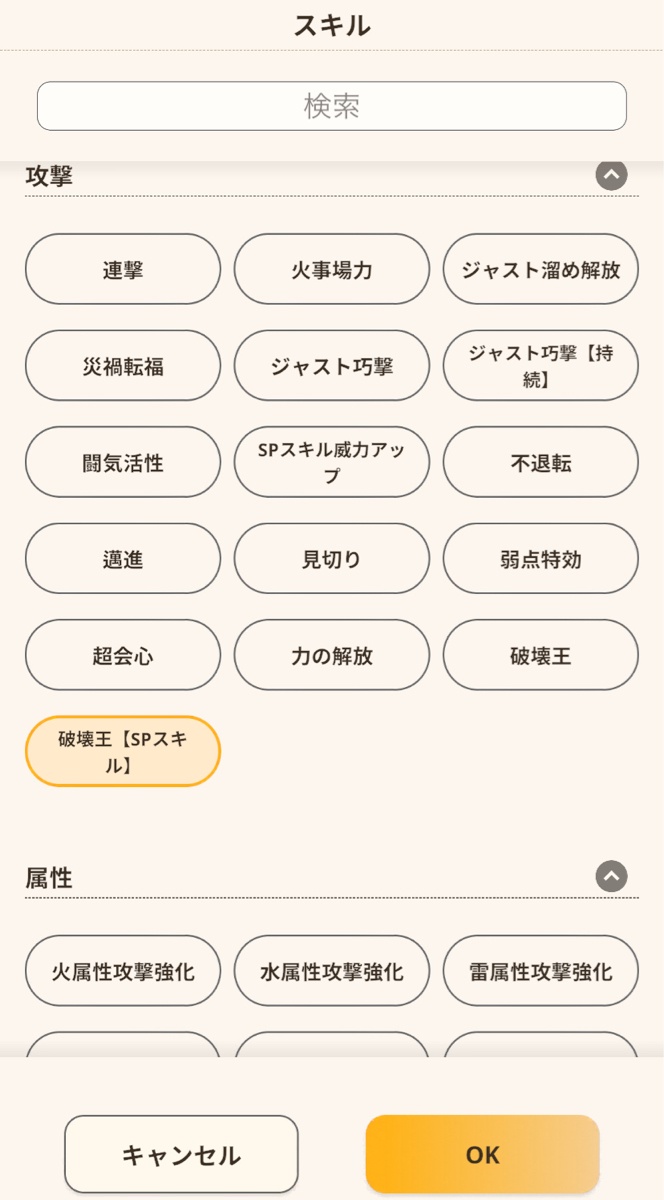Screen dimensions: 664x1200
Task: Choose ジャスト巧撃【持続】 skill
Action: [x=540, y=366]
